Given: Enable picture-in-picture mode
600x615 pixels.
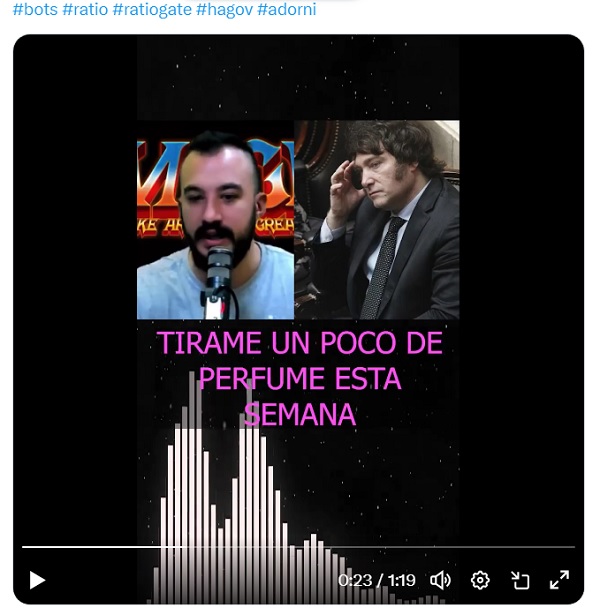Looking at the screenshot, I should pyautogui.click(x=520, y=580).
